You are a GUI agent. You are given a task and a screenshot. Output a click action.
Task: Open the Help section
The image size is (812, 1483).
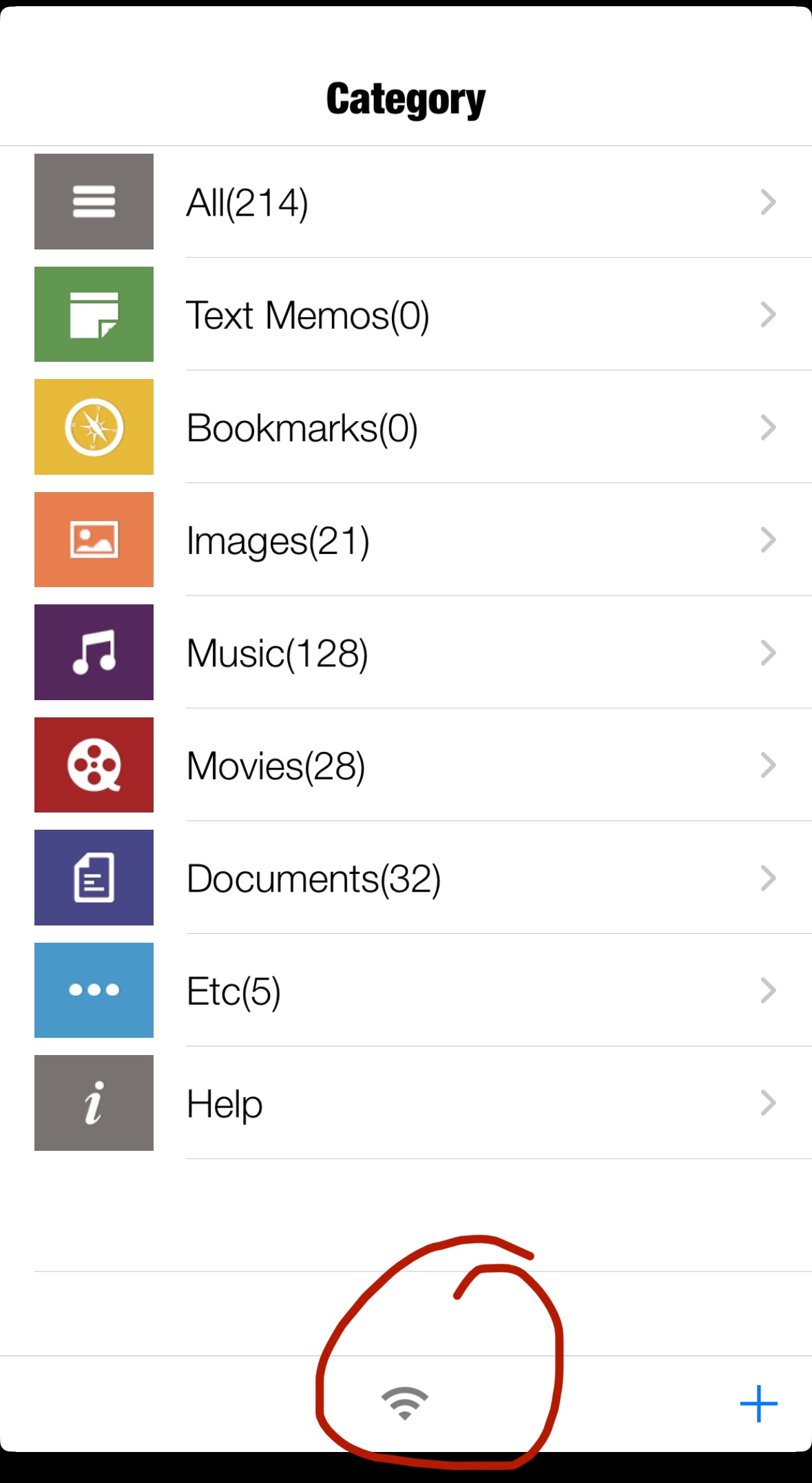click(423, 1103)
